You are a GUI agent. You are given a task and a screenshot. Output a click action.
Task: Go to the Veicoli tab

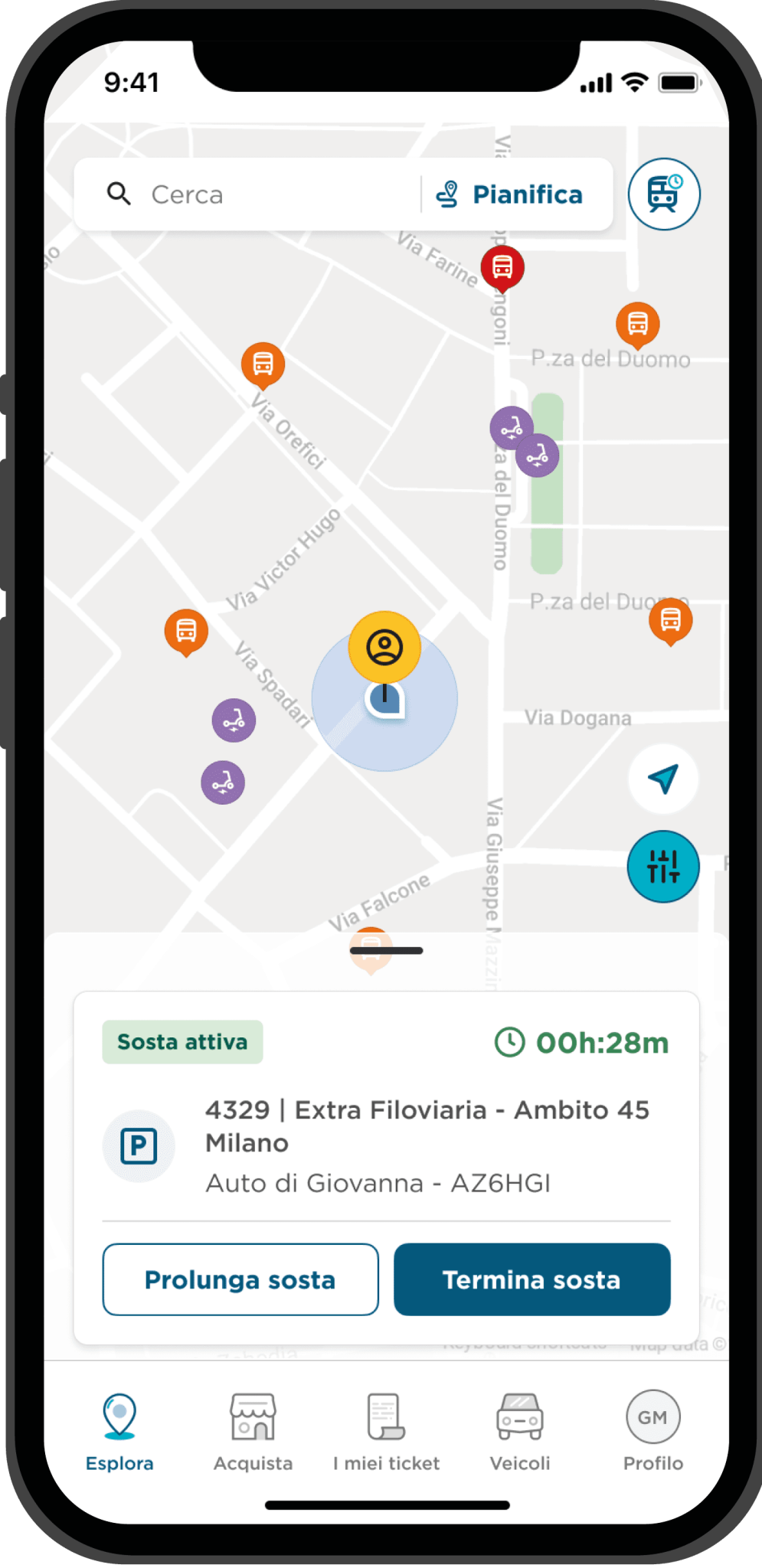click(x=520, y=1432)
